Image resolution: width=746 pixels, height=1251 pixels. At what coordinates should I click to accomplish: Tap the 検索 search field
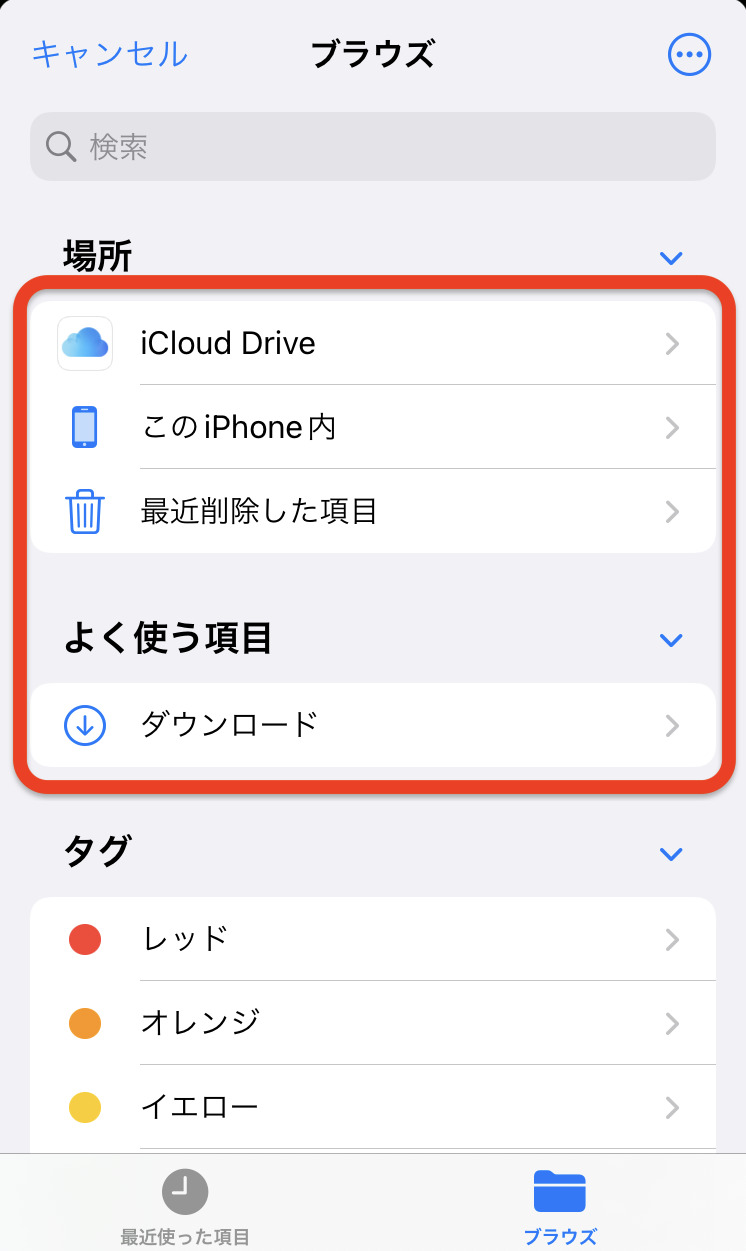(x=372, y=147)
